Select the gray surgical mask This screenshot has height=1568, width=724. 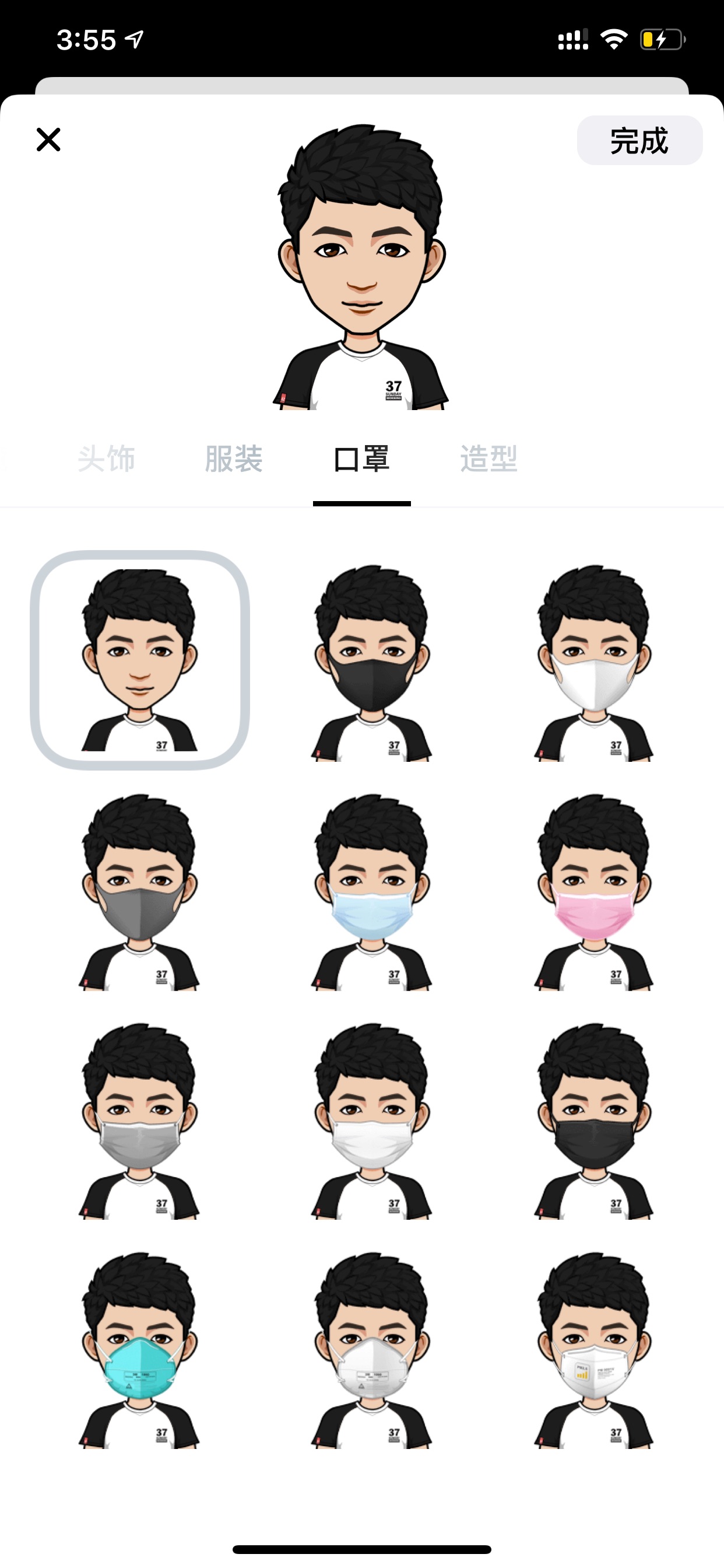coord(139,1121)
